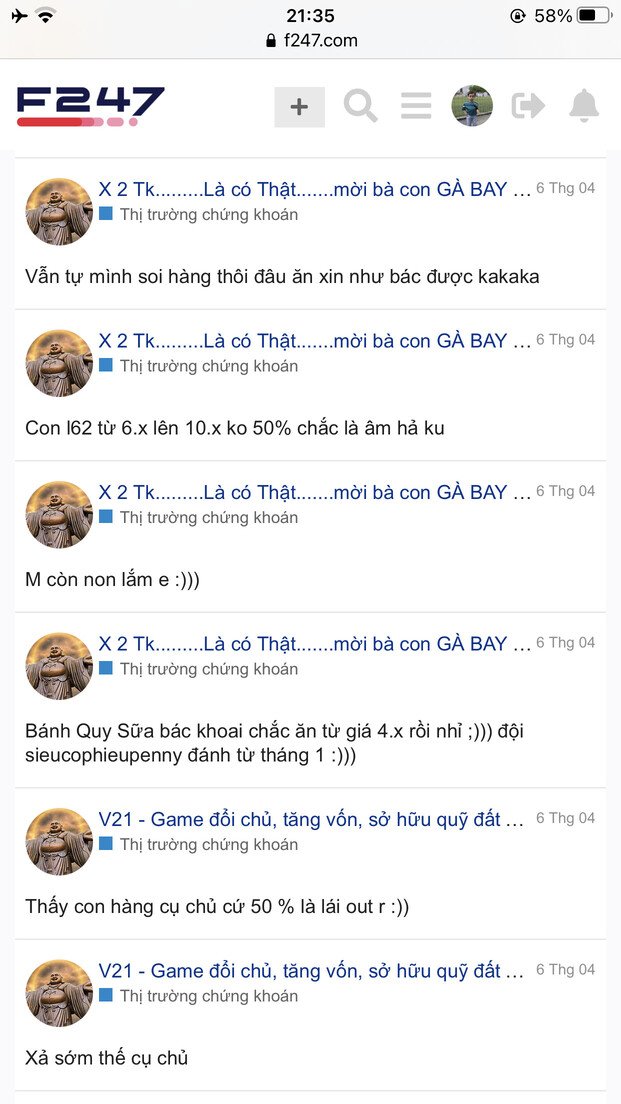
Task: Open category link above "M còn non lắm e"
Action: click(x=208, y=518)
